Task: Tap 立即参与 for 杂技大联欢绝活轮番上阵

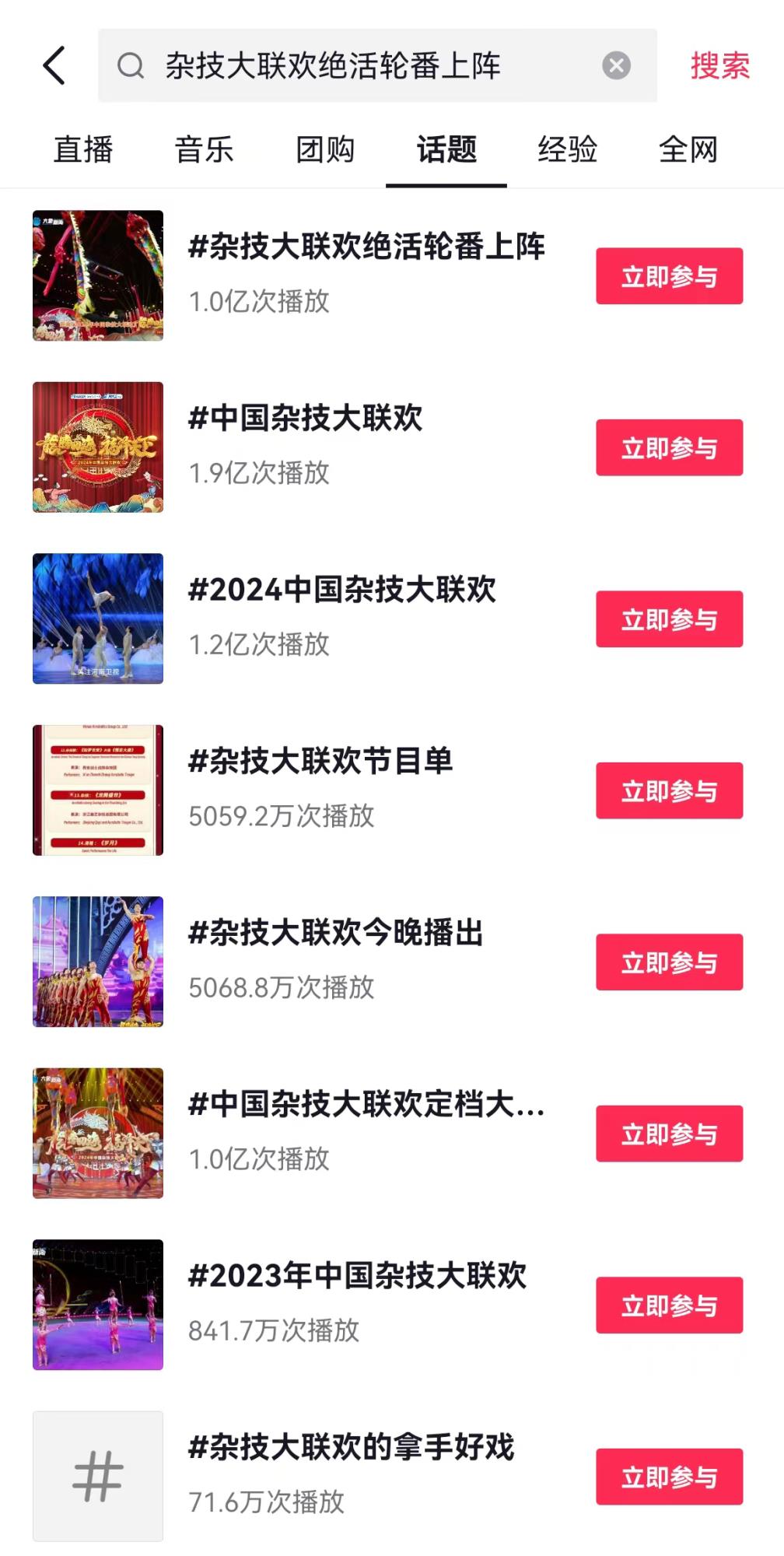Action: pyautogui.click(x=668, y=275)
